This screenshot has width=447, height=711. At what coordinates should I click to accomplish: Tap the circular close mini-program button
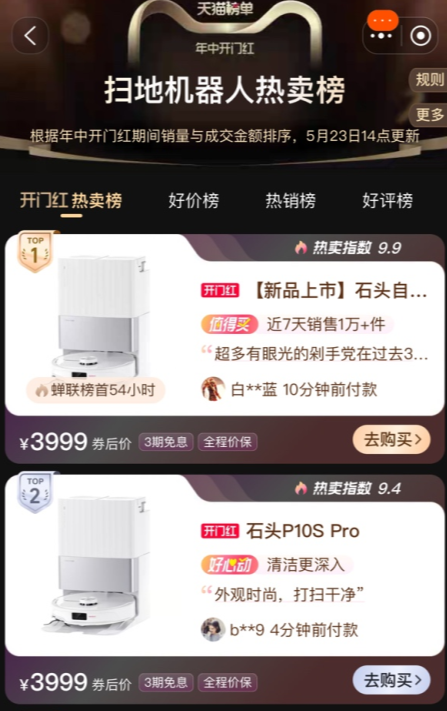[420, 36]
